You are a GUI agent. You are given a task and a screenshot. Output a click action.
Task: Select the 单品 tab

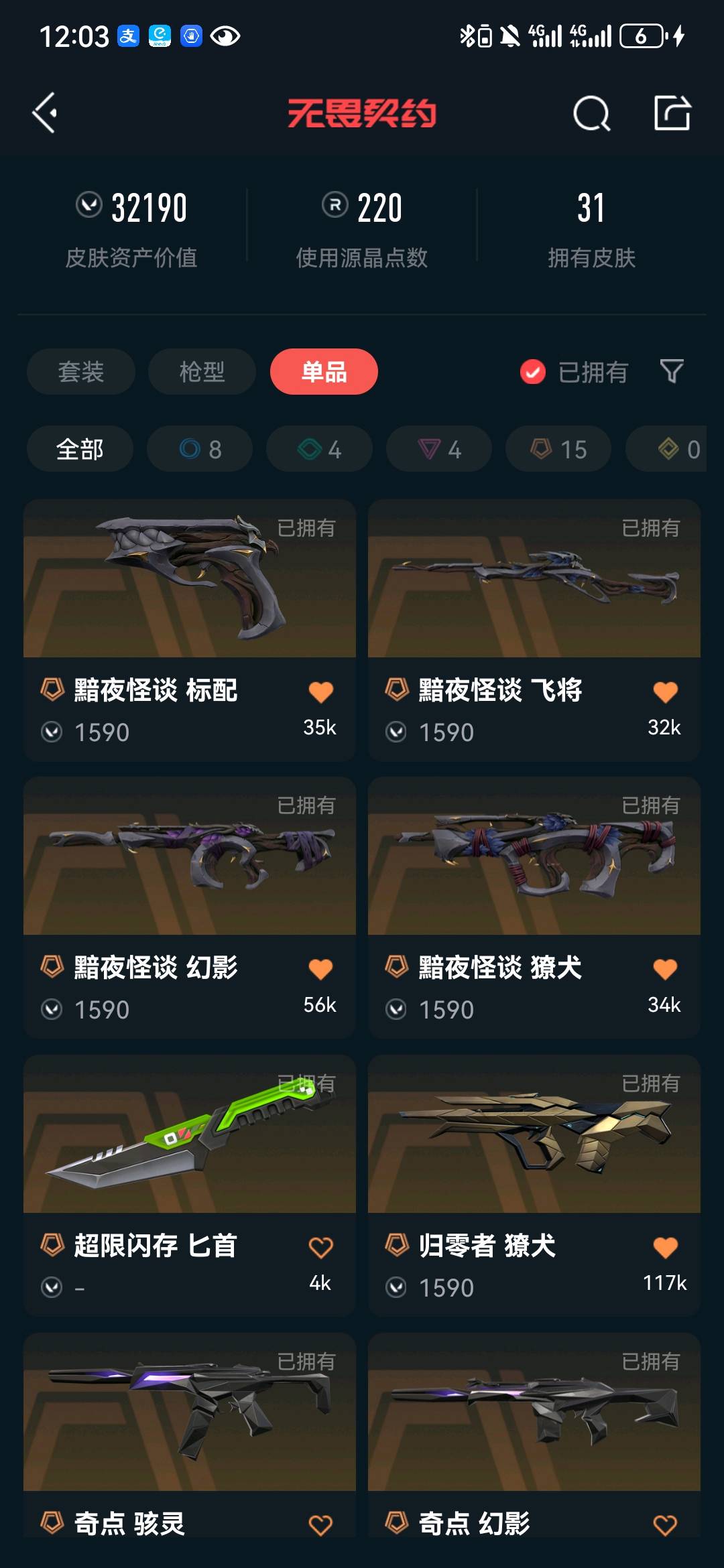(x=324, y=372)
